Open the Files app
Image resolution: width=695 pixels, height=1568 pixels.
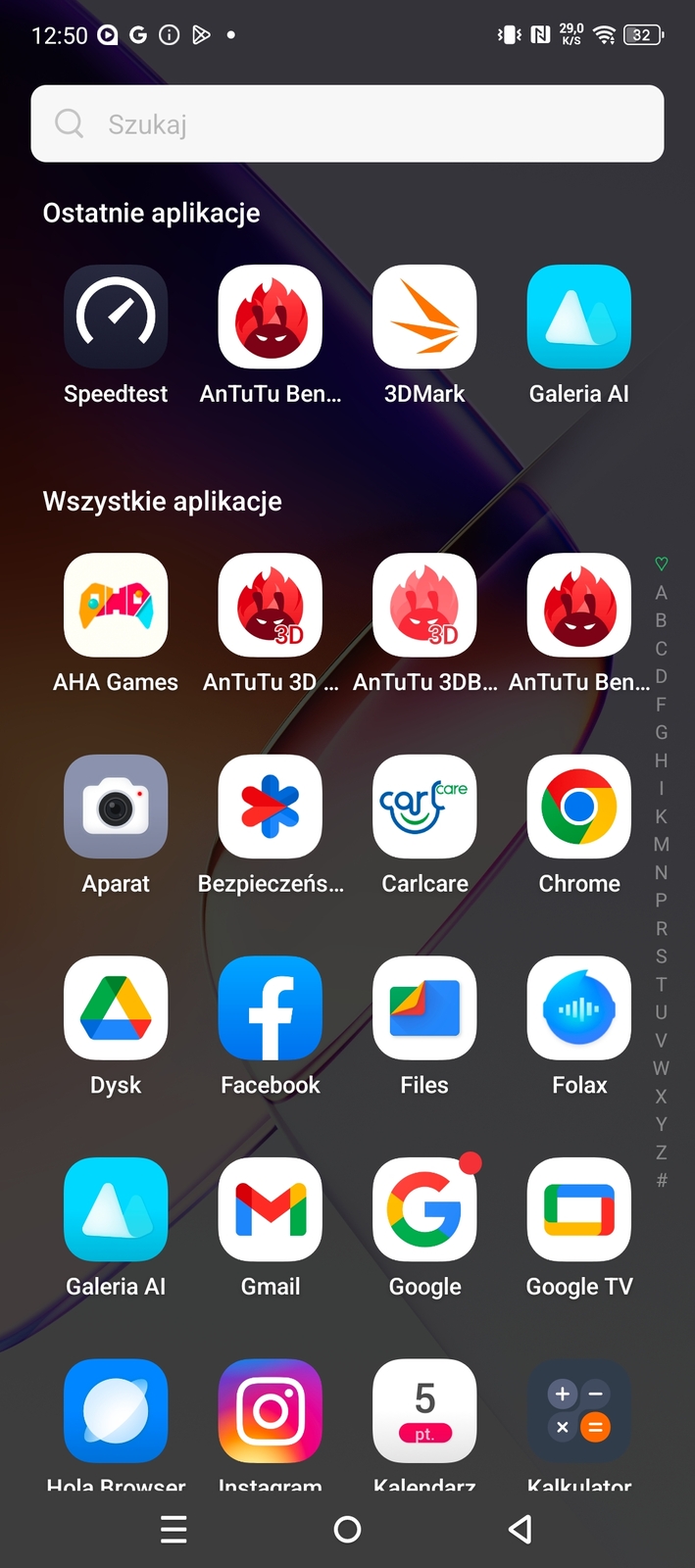click(x=424, y=1008)
